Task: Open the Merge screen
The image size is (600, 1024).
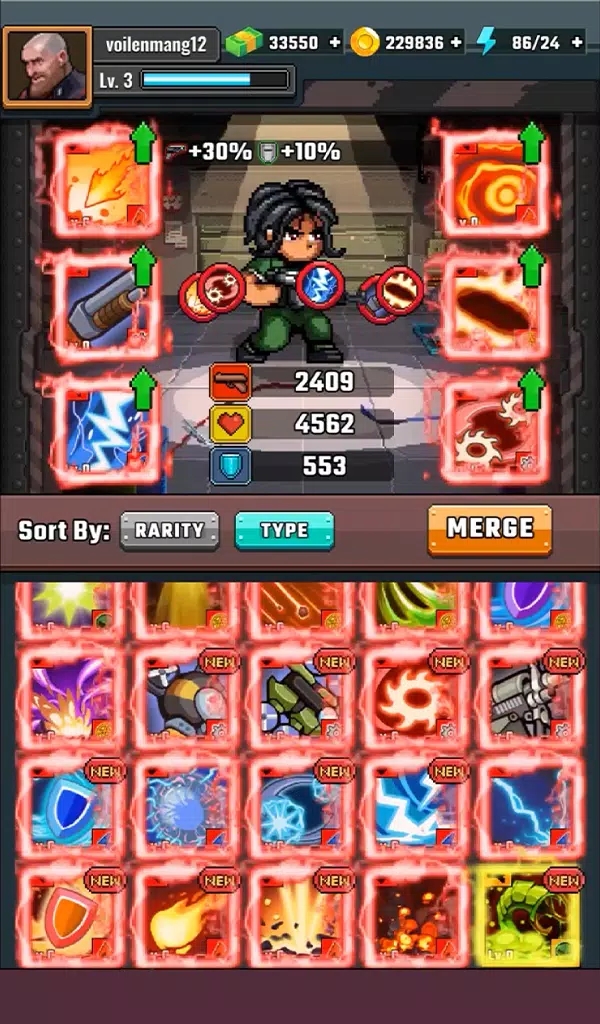Action: coord(490,528)
